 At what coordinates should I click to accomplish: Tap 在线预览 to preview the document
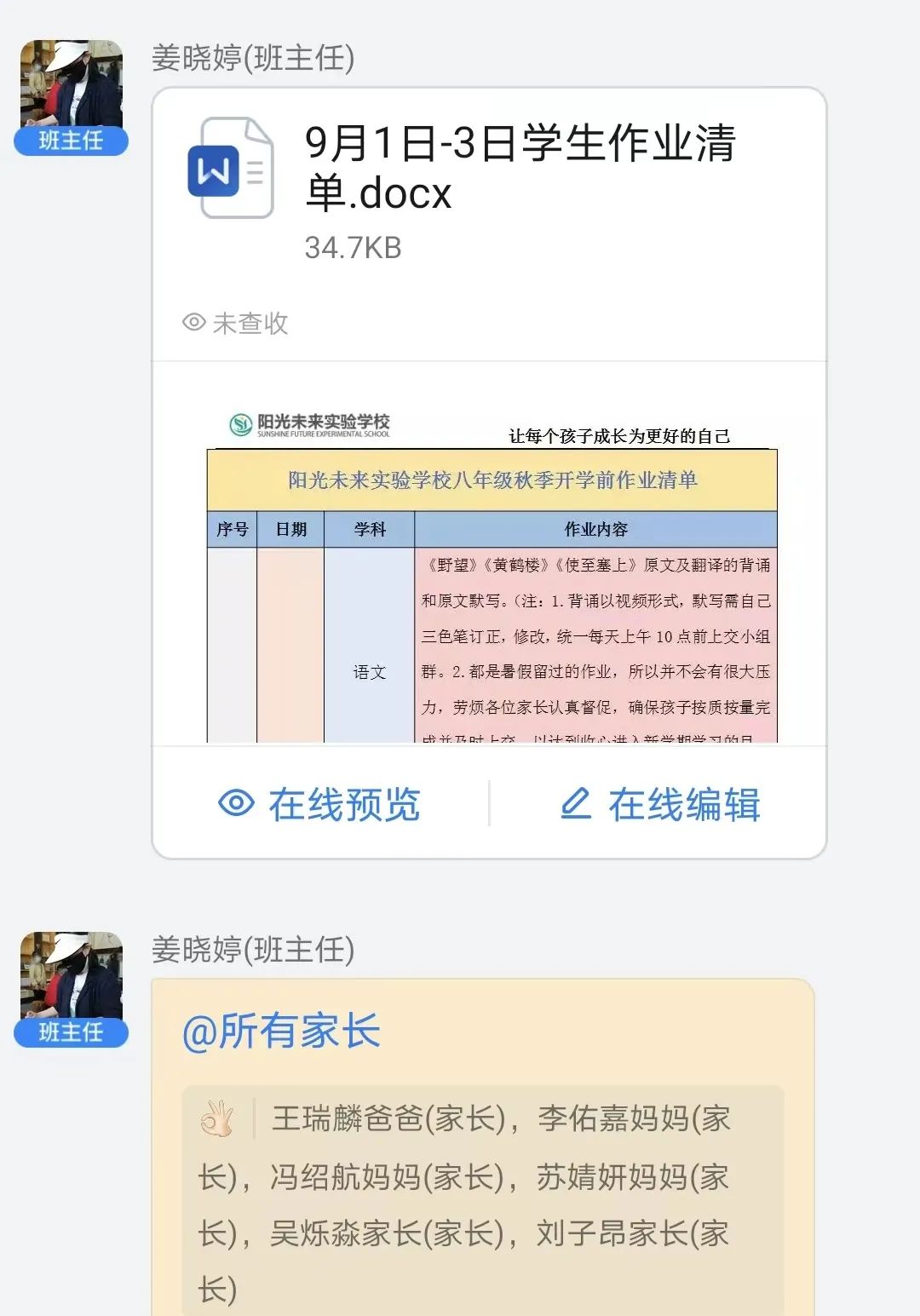pyautogui.click(x=320, y=804)
